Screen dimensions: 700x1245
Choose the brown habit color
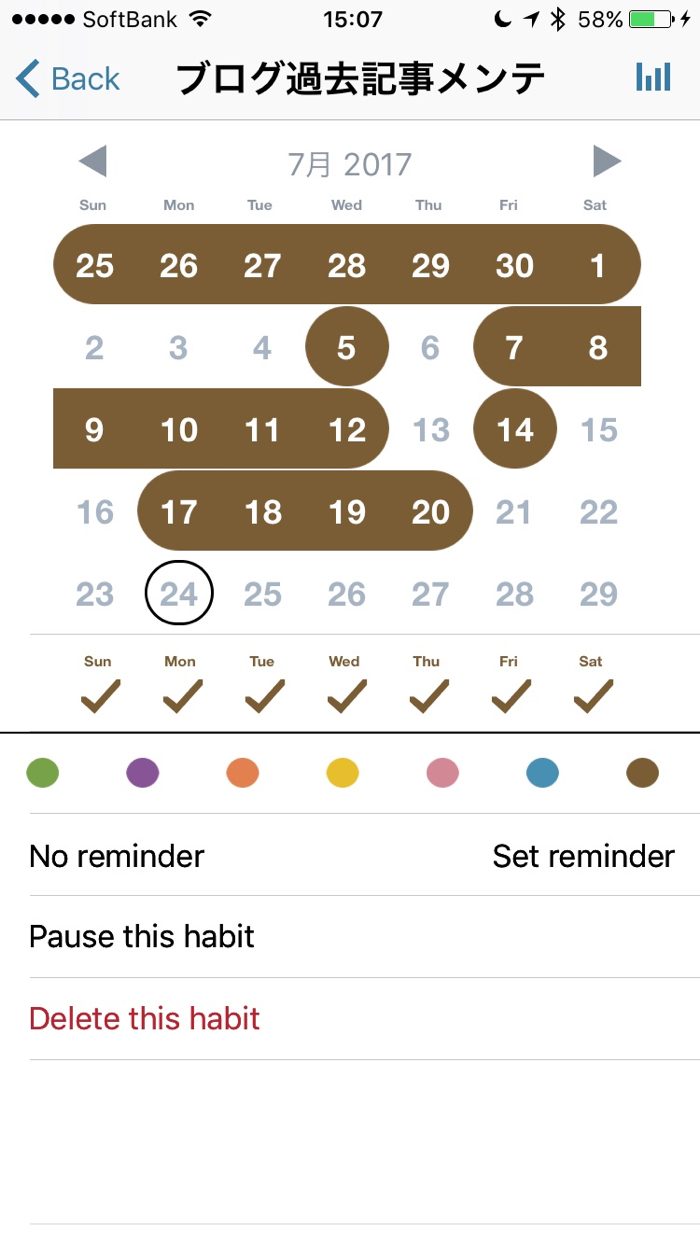[643, 773]
